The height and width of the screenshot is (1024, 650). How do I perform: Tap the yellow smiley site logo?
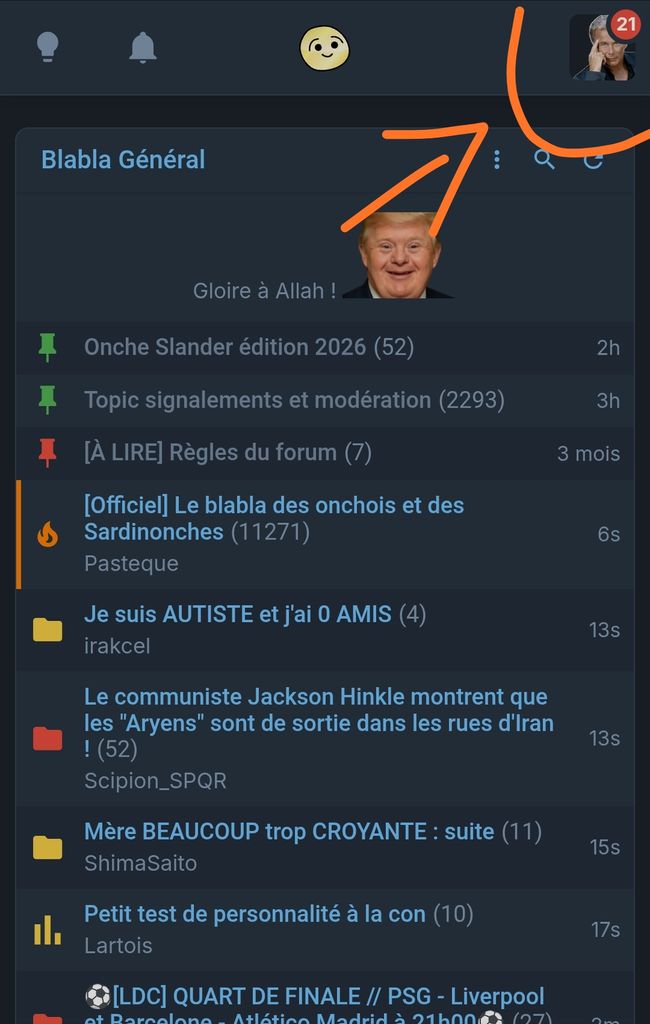point(324,48)
